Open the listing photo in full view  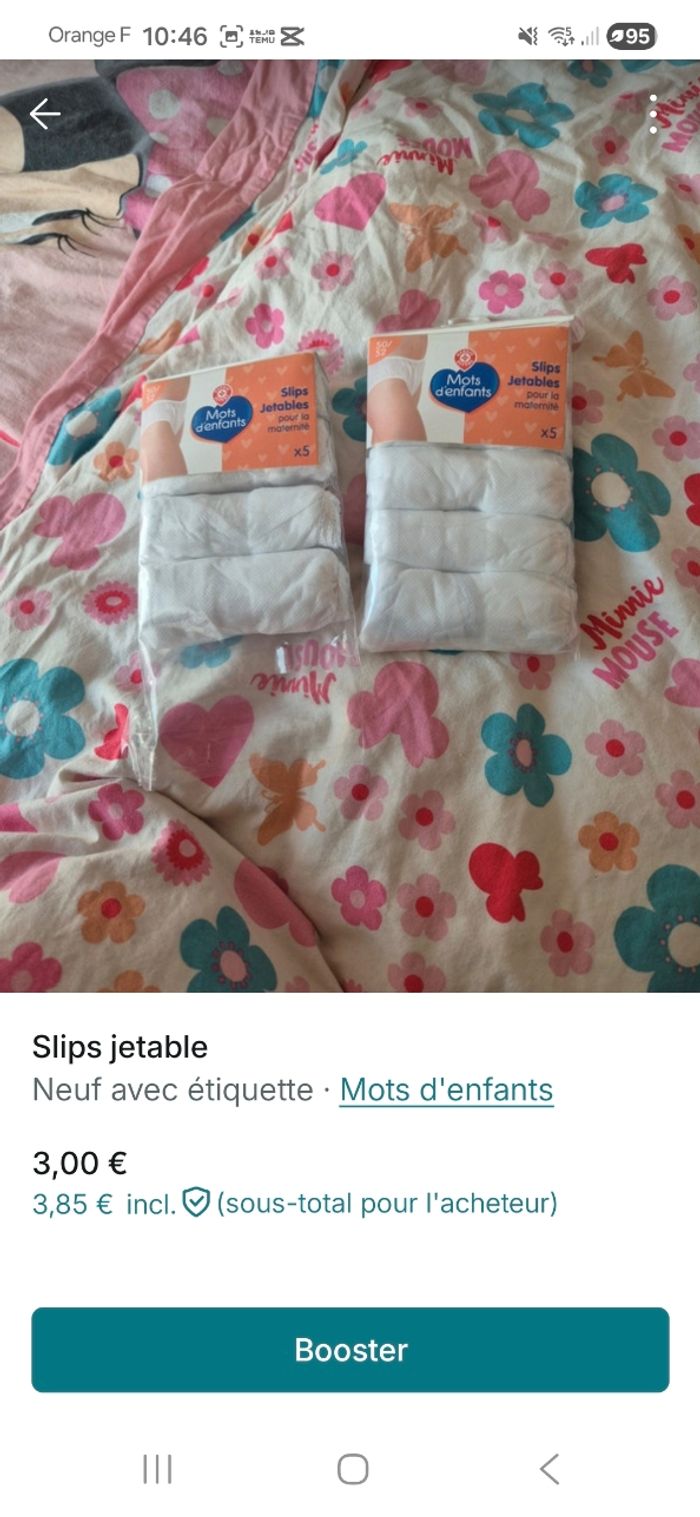click(x=350, y=525)
